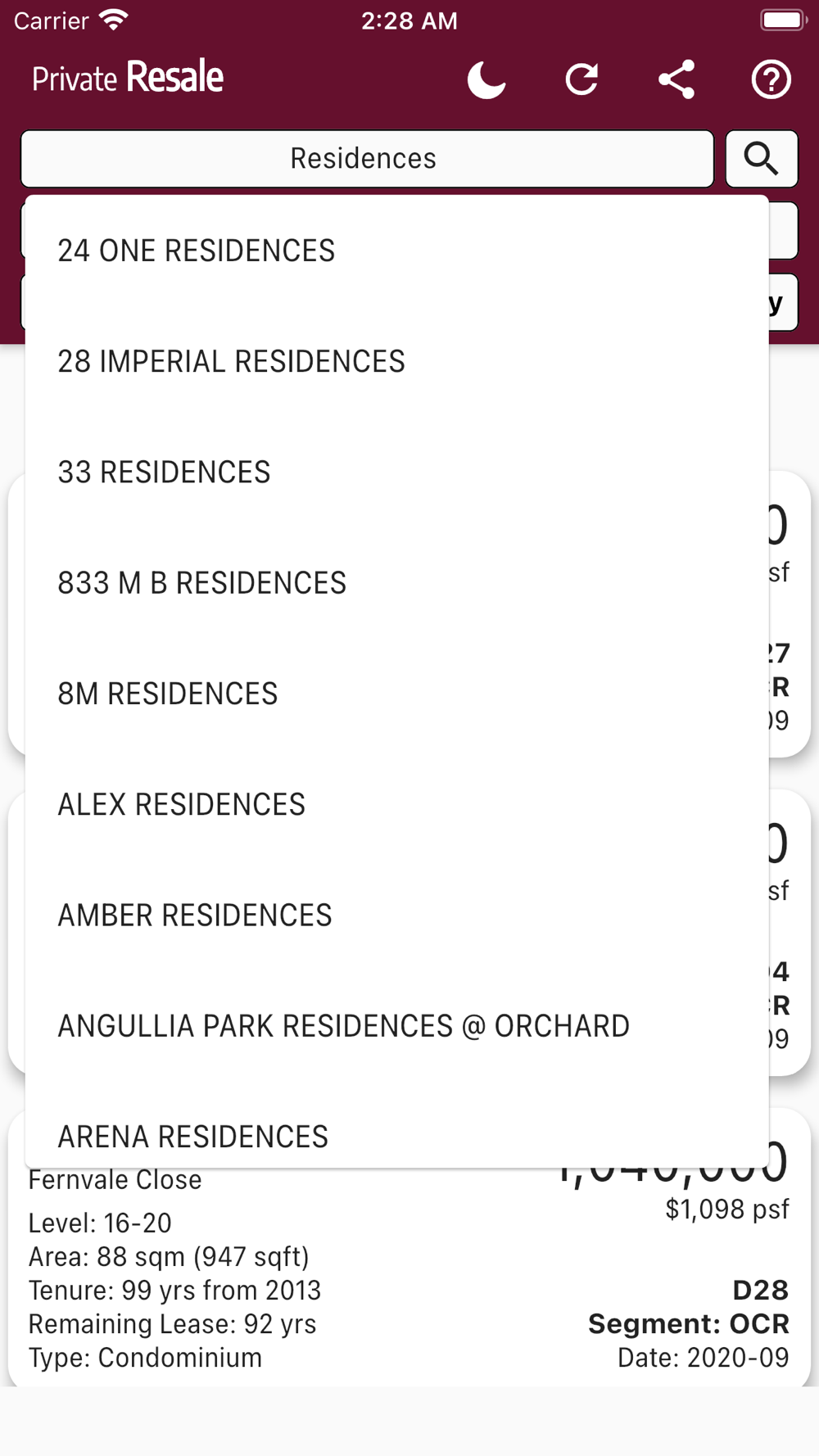Choose 28 IMPERIAL RESIDENCES from the list
819x1456 pixels.
(x=396, y=361)
